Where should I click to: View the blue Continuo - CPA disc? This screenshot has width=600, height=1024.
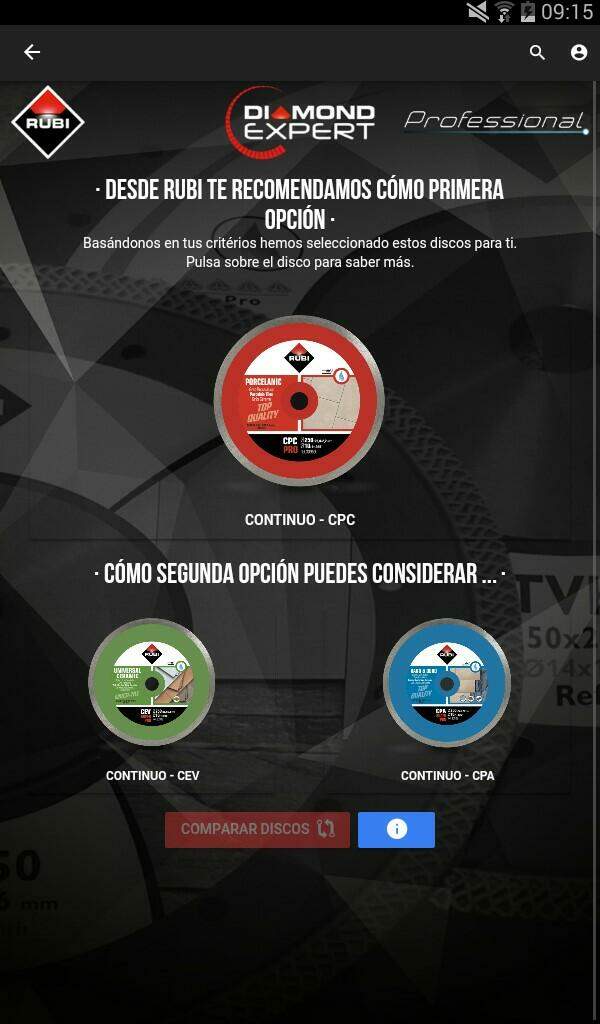point(447,682)
